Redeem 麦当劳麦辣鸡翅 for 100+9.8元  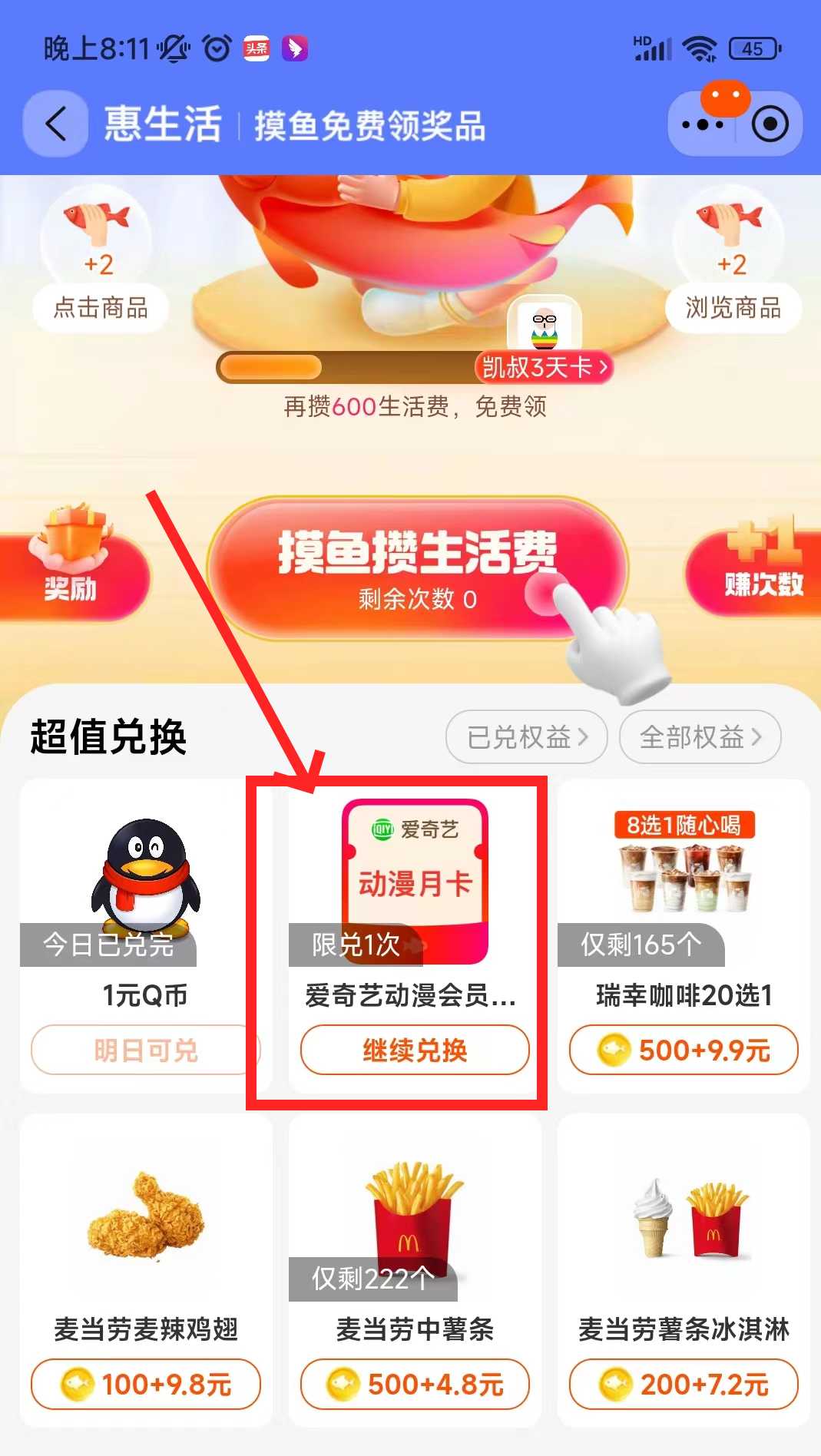pos(146,1385)
